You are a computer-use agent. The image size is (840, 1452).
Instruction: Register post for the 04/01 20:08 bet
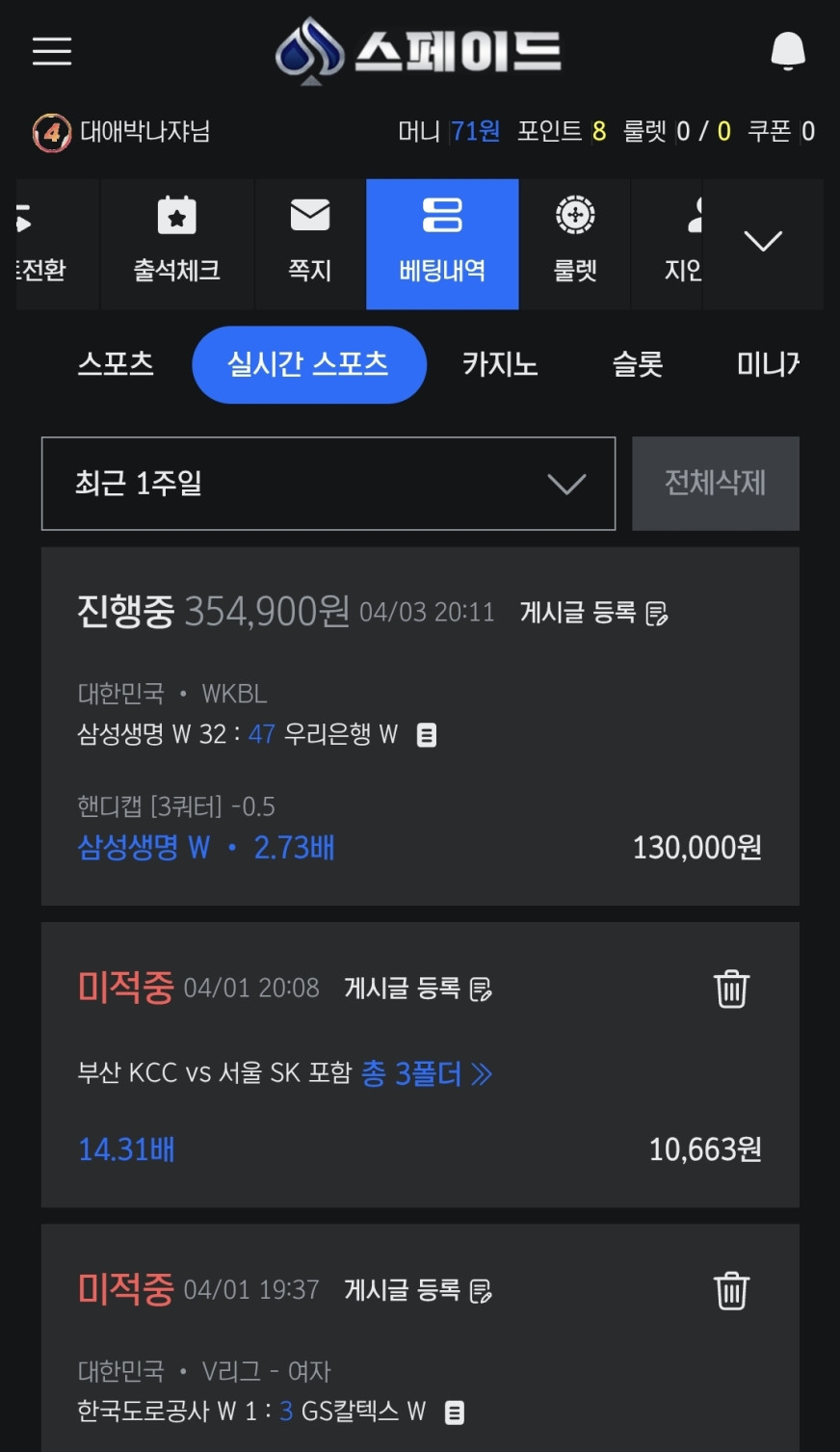pyautogui.click(x=418, y=989)
